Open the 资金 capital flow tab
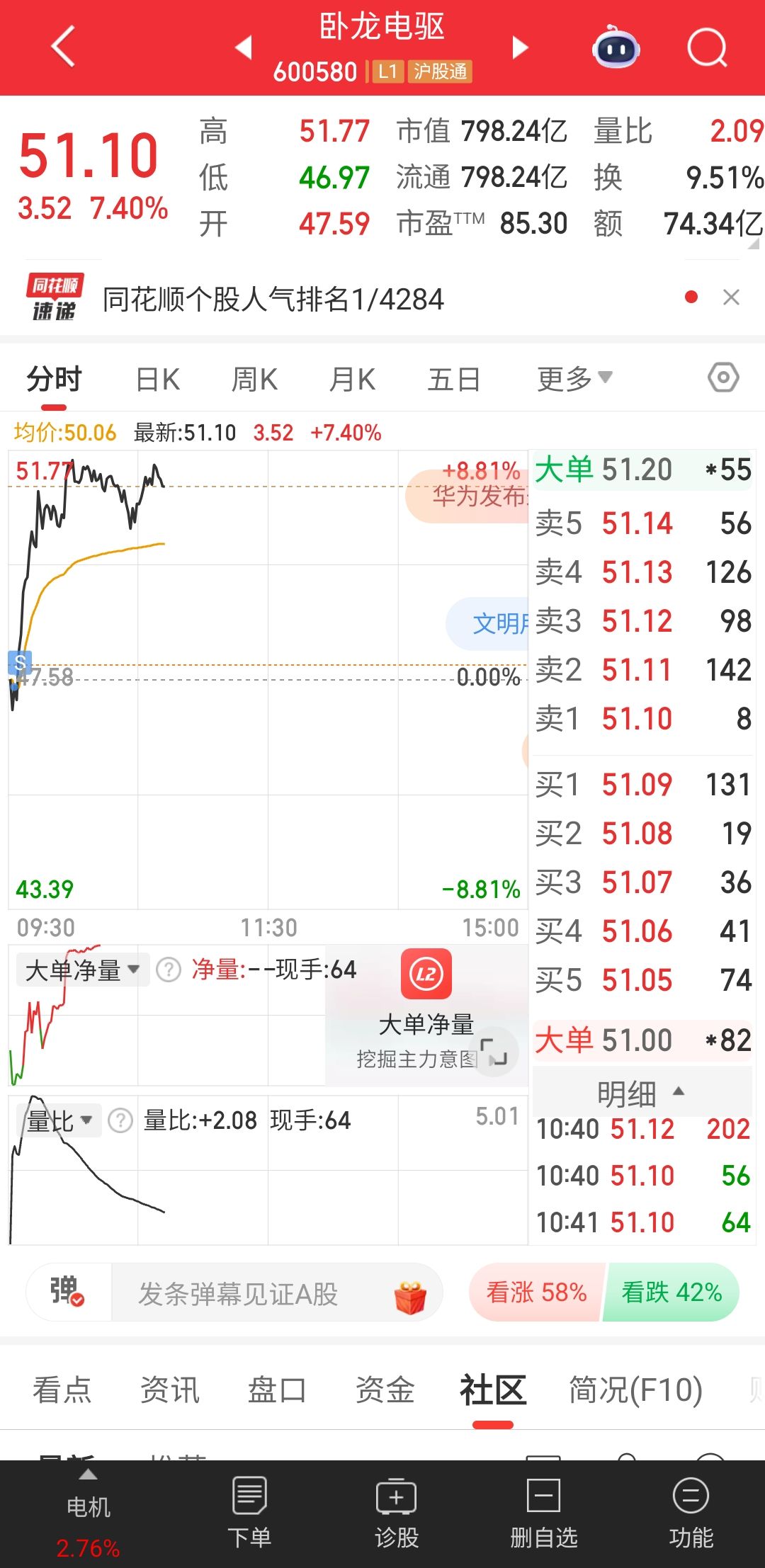The height and width of the screenshot is (1568, 765). (385, 1390)
